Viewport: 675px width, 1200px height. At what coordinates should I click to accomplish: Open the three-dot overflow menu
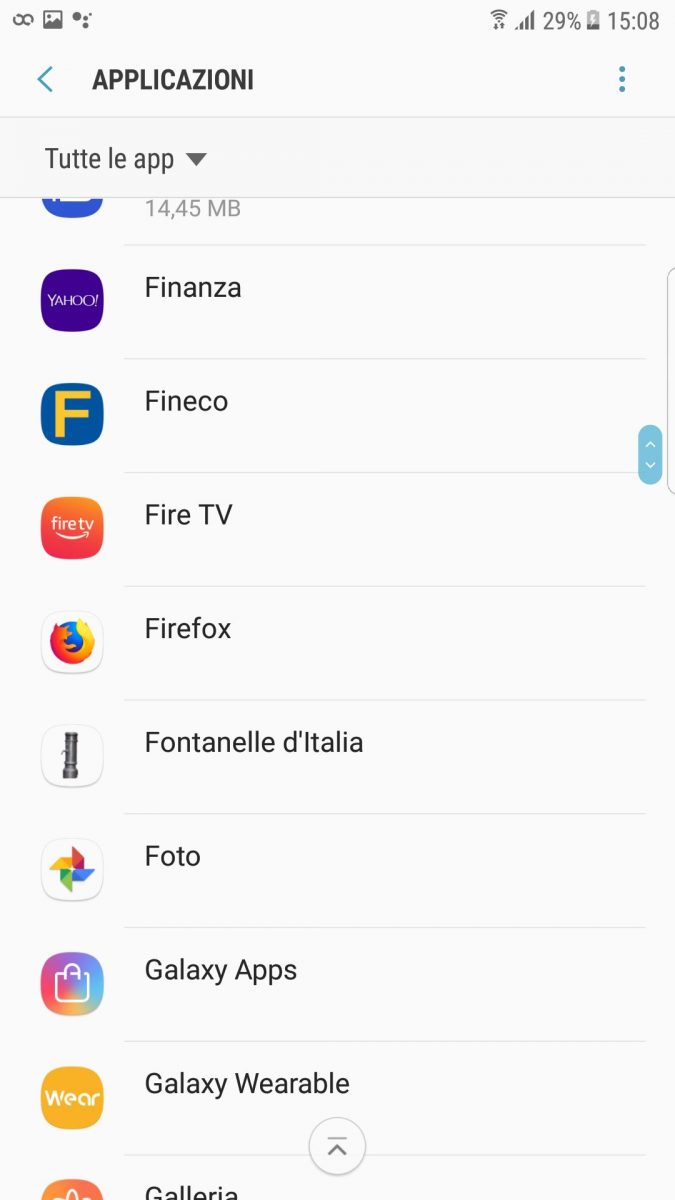pos(622,80)
